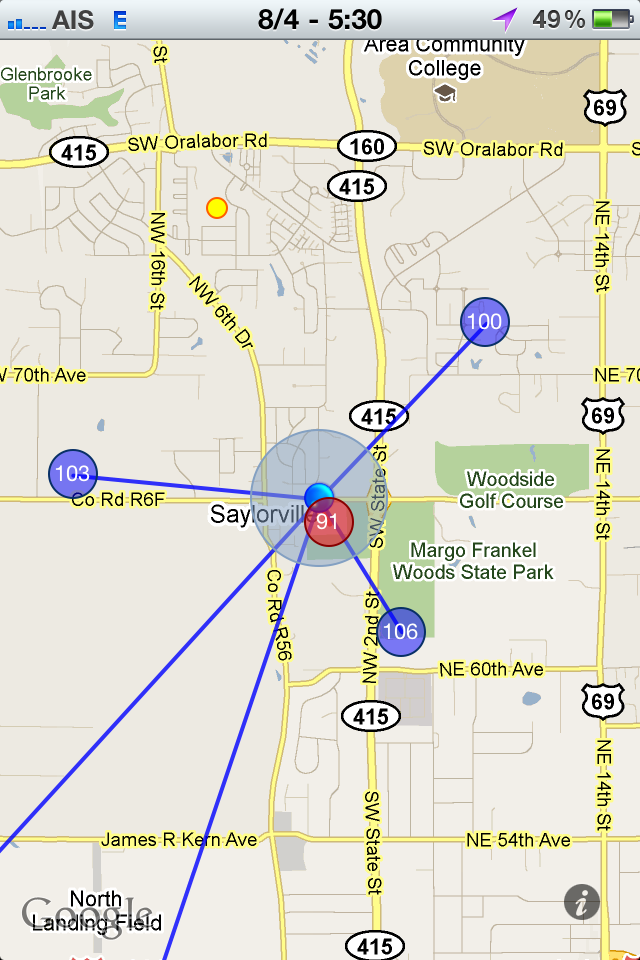This screenshot has width=640, height=960.
Task: Tap the small yellow dot marker
Action: pos(217,208)
